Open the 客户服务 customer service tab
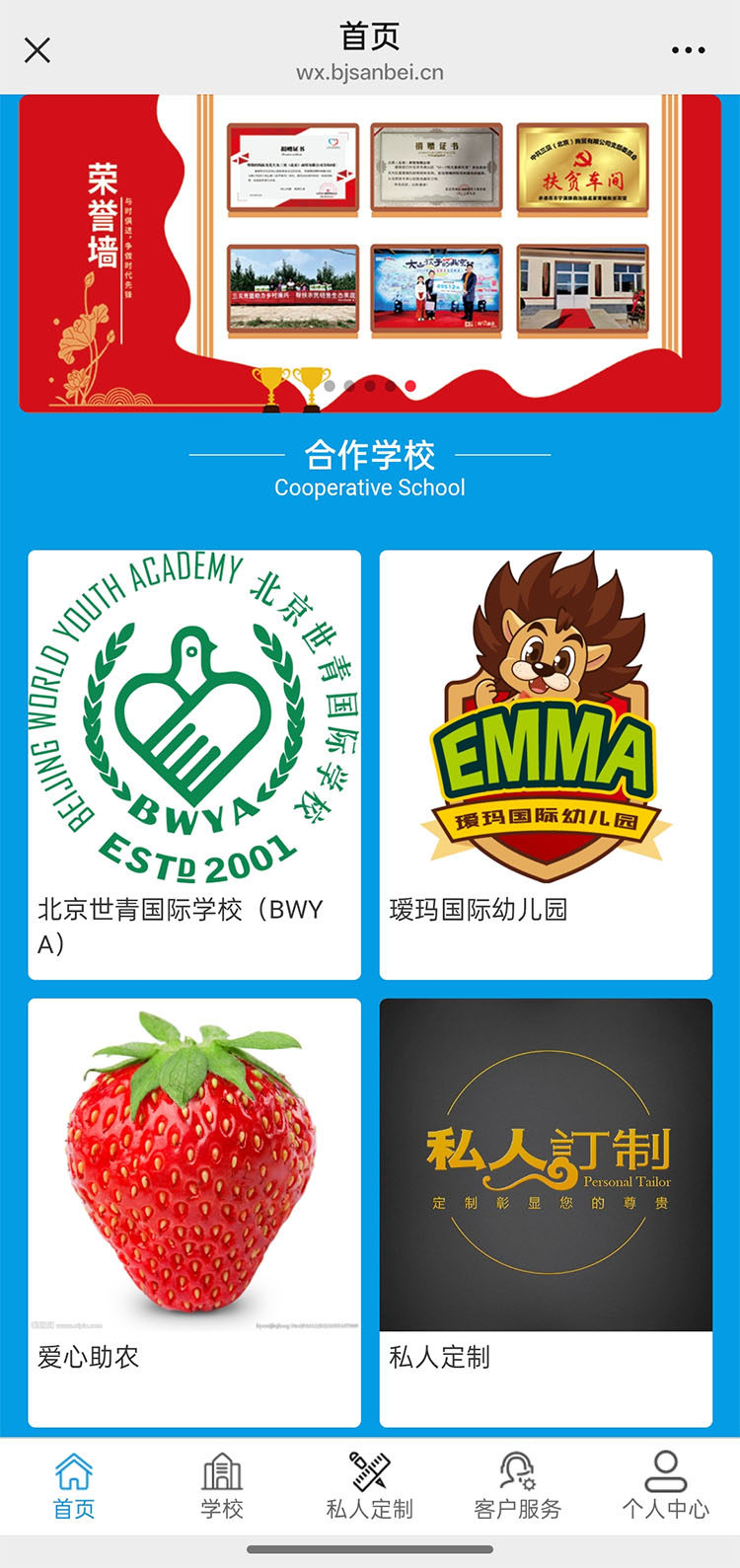 click(518, 1486)
